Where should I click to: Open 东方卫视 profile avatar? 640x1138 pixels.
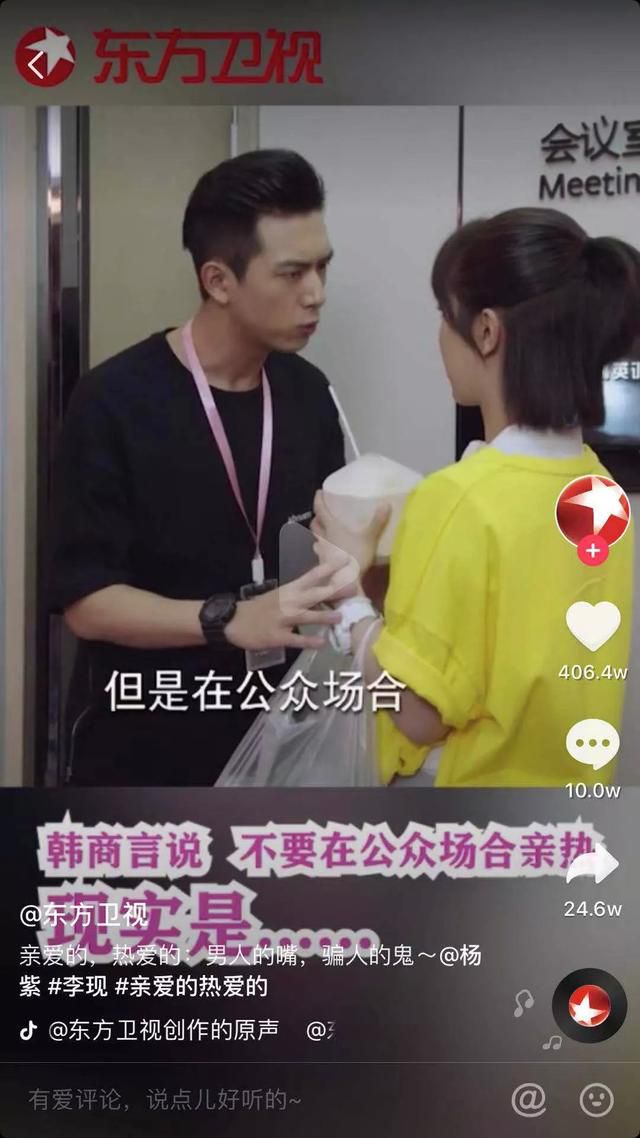pyautogui.click(x=592, y=511)
